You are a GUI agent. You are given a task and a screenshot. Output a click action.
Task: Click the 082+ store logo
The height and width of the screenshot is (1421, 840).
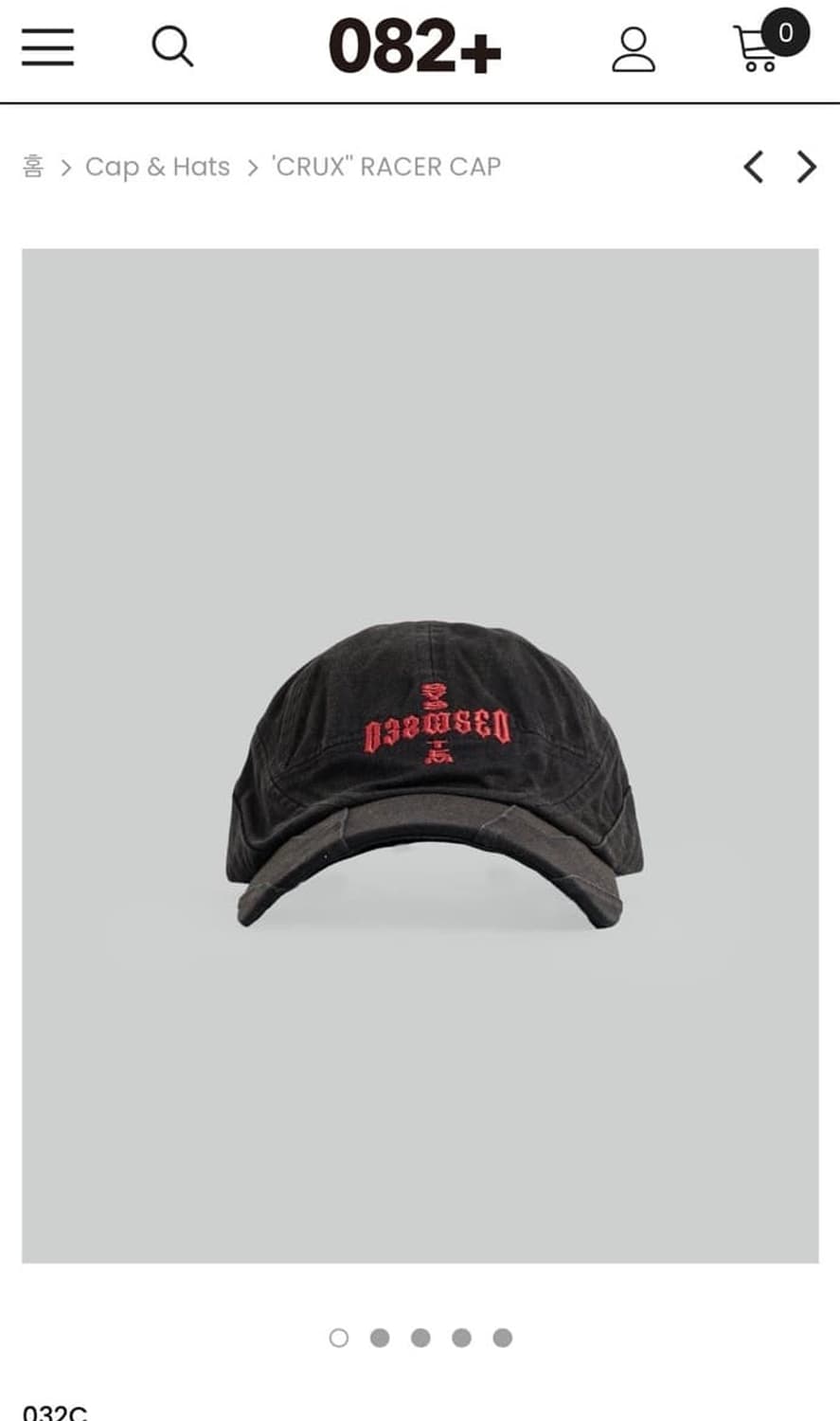[413, 47]
